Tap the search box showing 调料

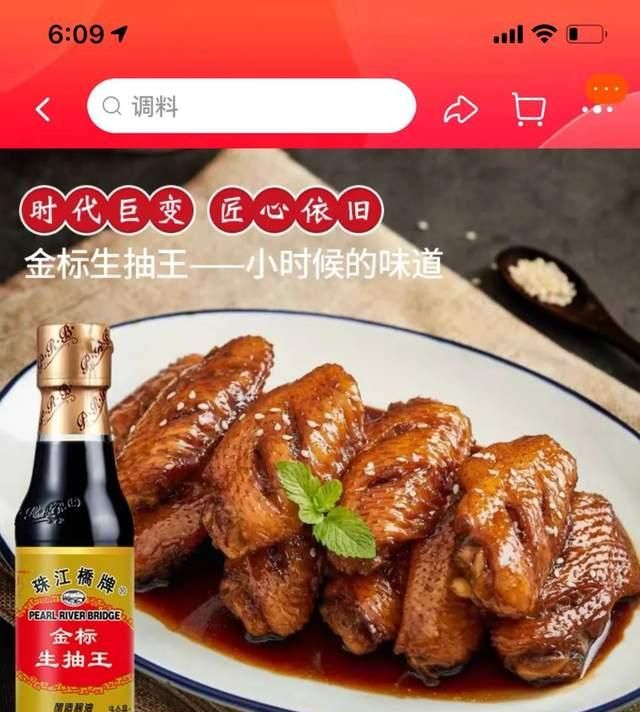click(x=250, y=106)
